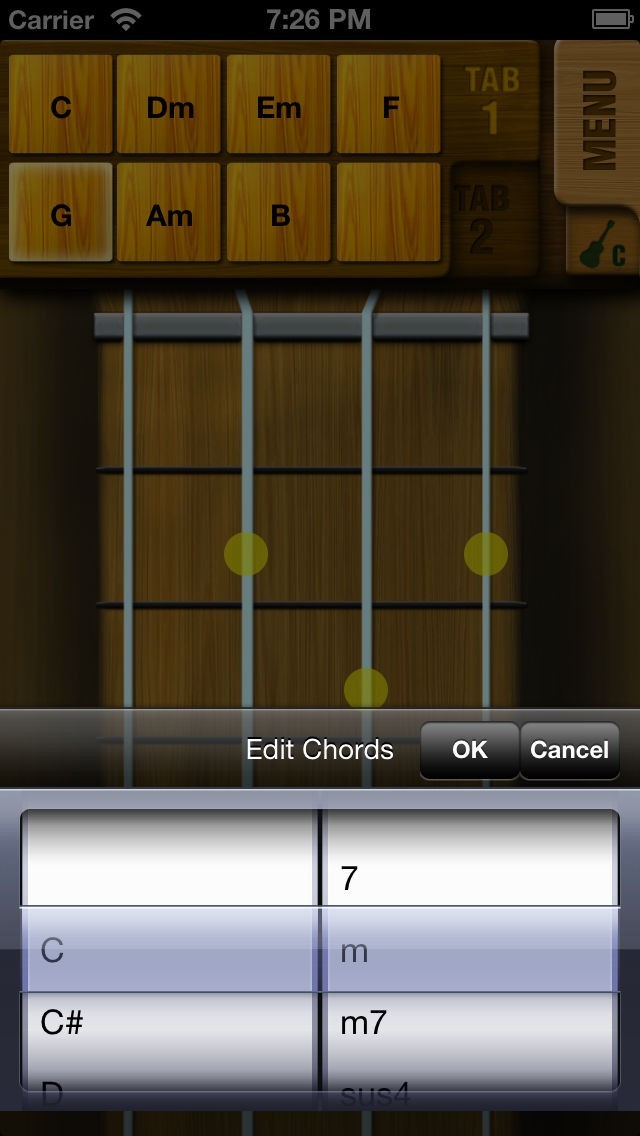This screenshot has width=640, height=1136.
Task: Tap the Em chord pad
Action: (279, 105)
